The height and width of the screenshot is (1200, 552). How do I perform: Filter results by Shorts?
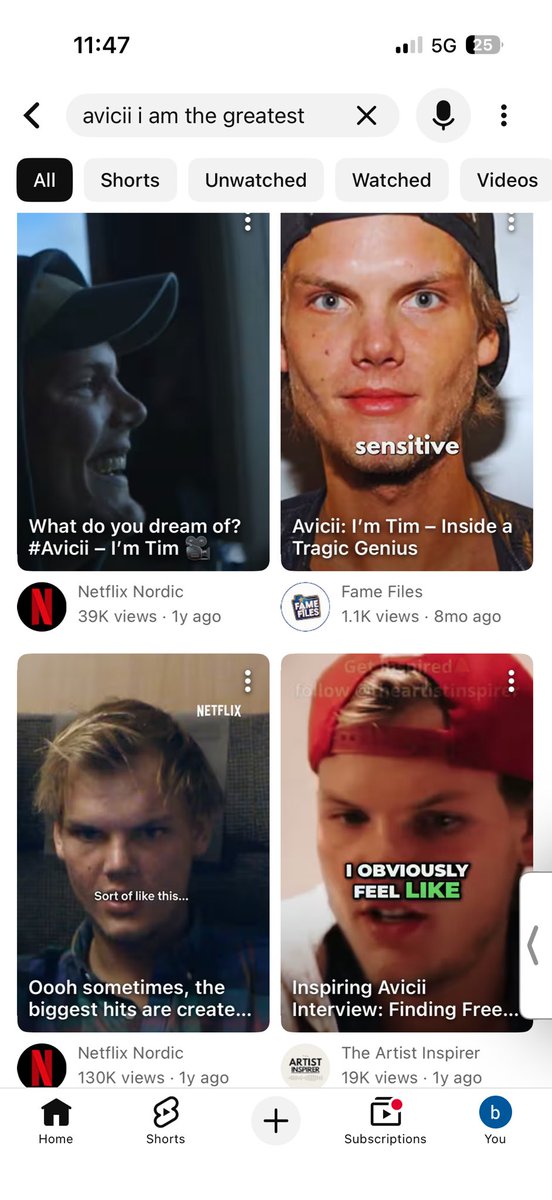tap(130, 180)
